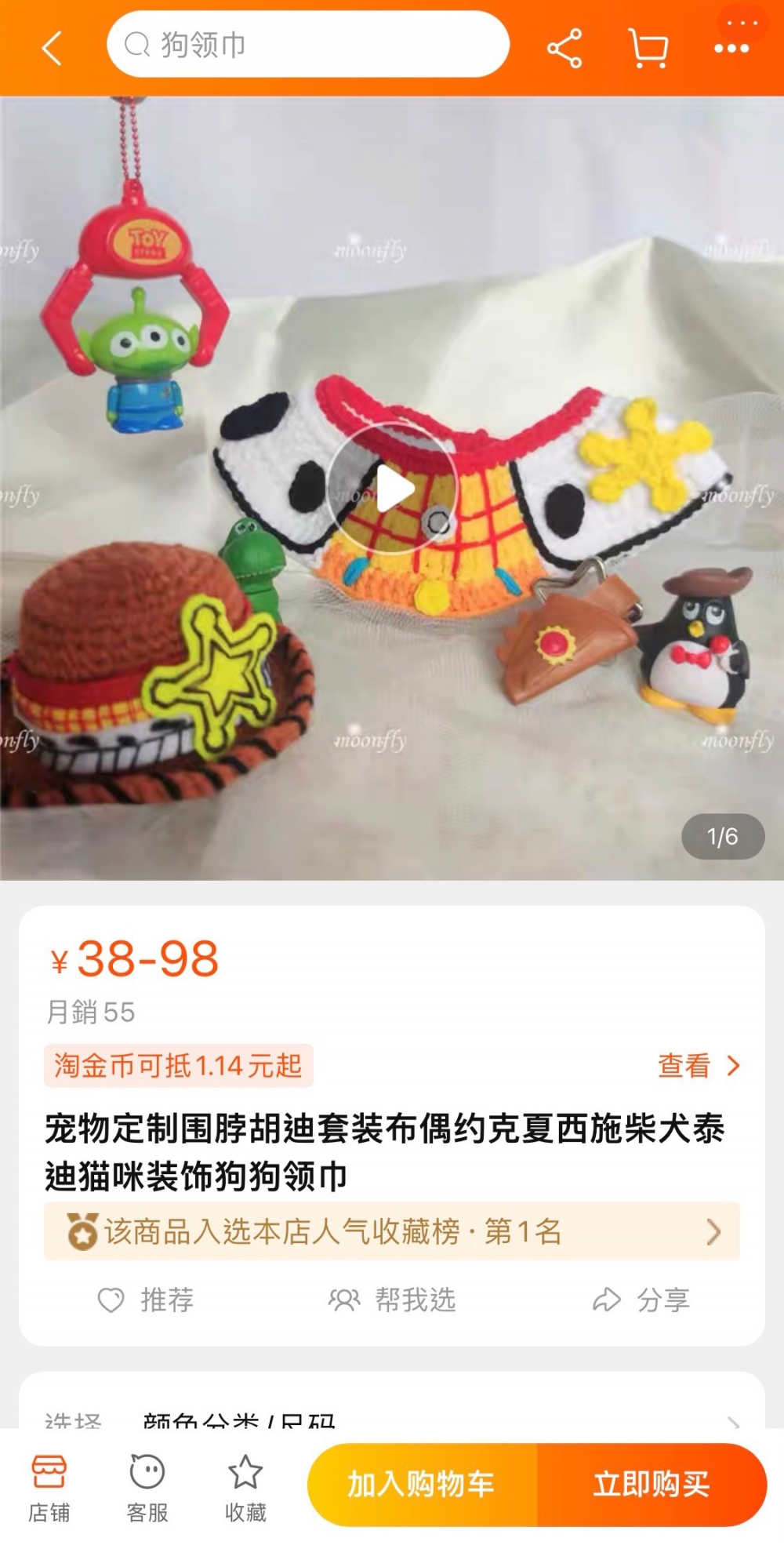Play the product video

(x=392, y=489)
